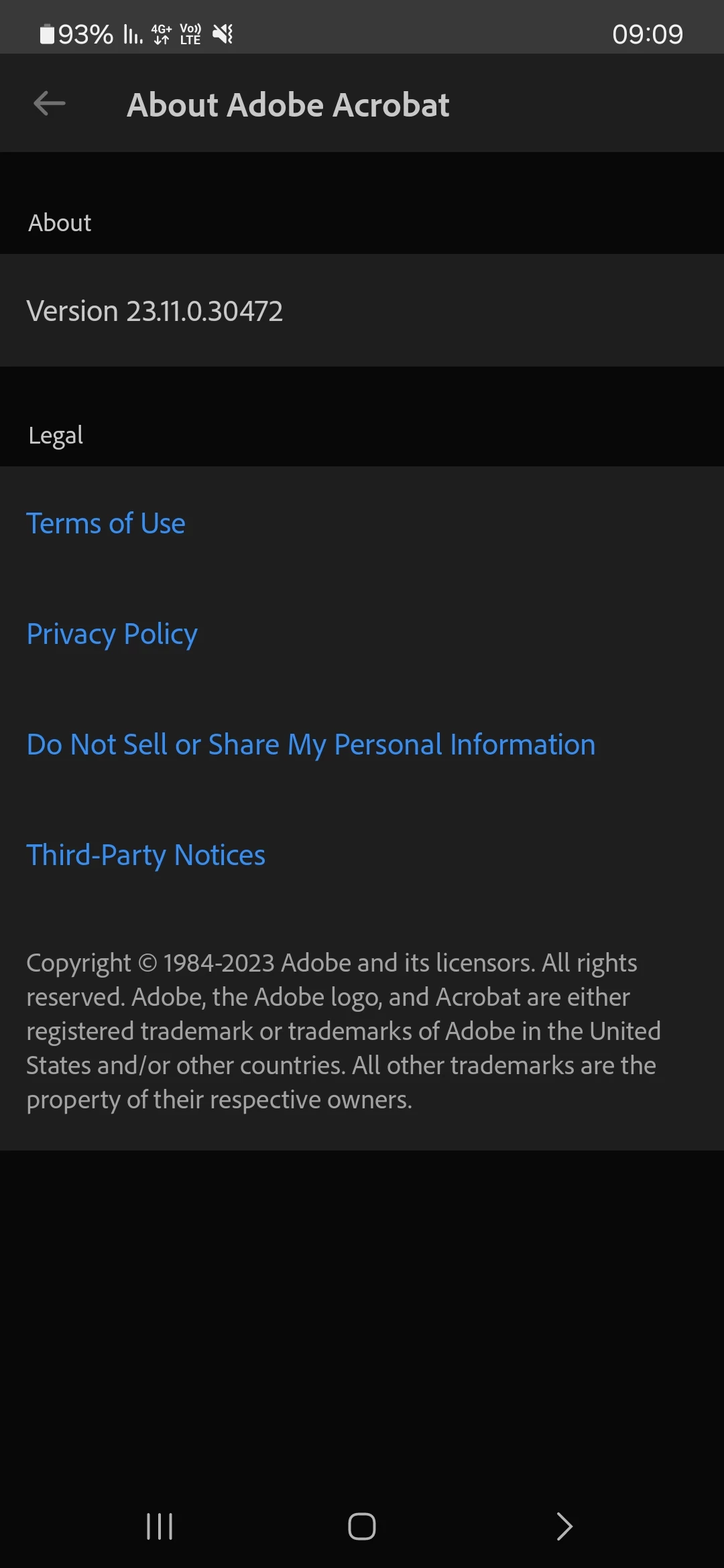This screenshot has height=1568, width=724.
Task: Open Do Not Sell or Share My Personal Information
Action: (x=310, y=744)
